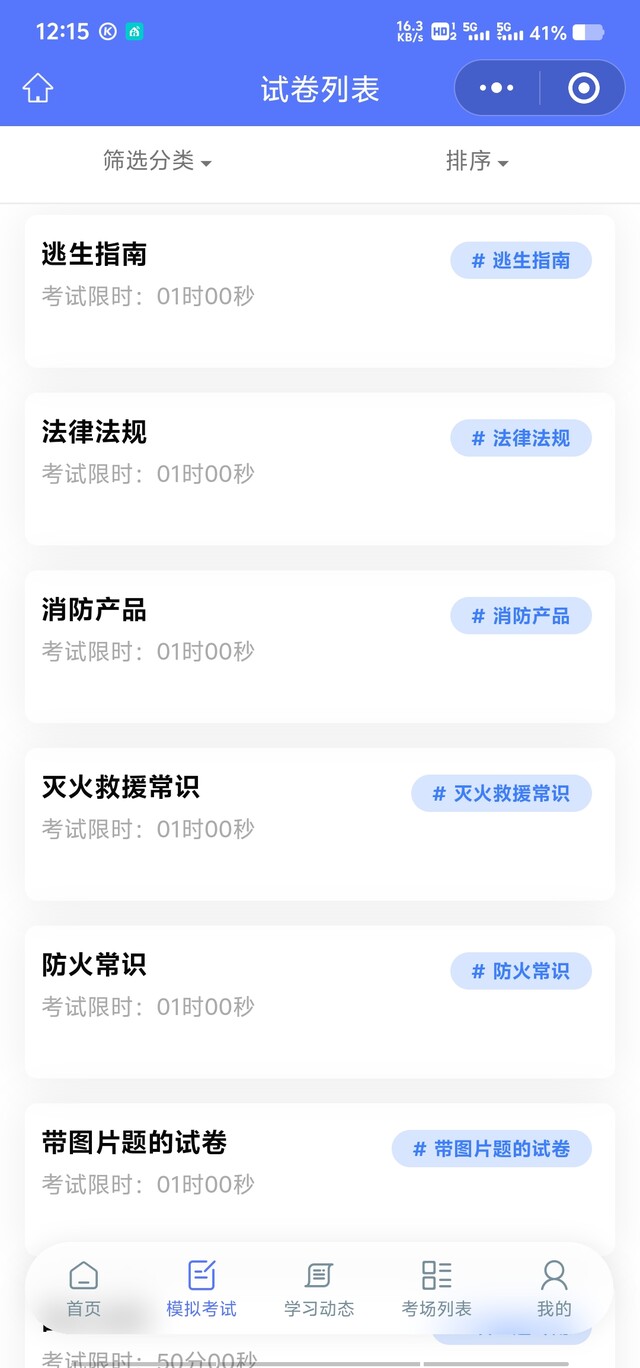Switch to the 学习动态 tab

pos(319,1288)
